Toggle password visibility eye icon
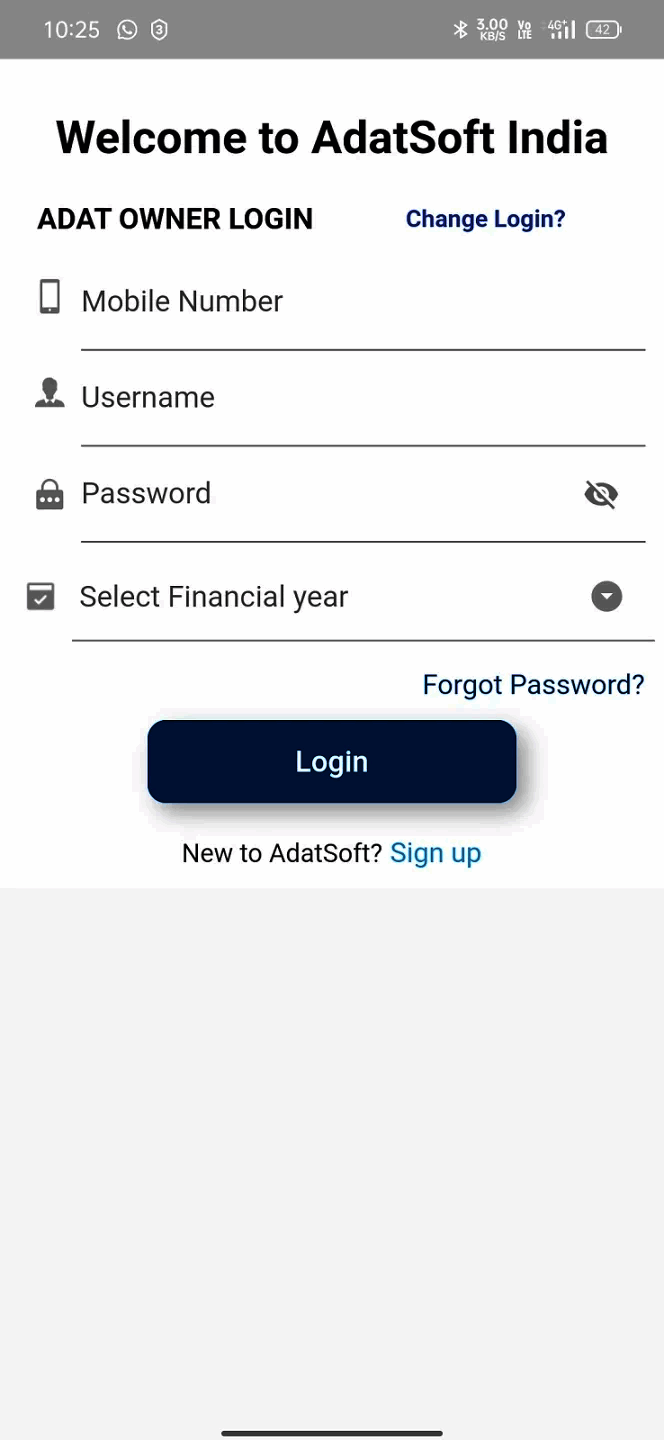The image size is (664, 1440). click(x=601, y=494)
